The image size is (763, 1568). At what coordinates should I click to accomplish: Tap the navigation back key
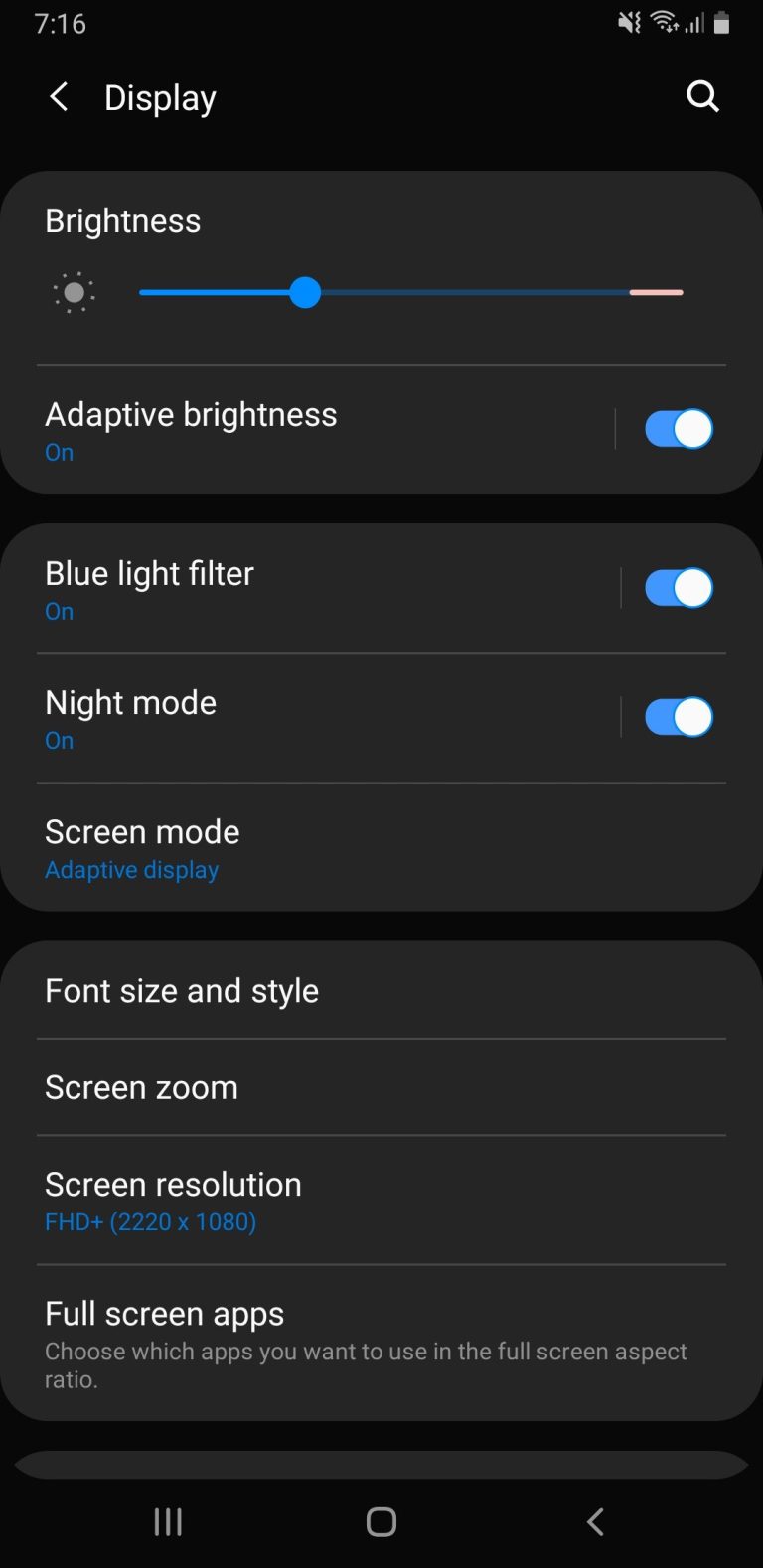594,1520
